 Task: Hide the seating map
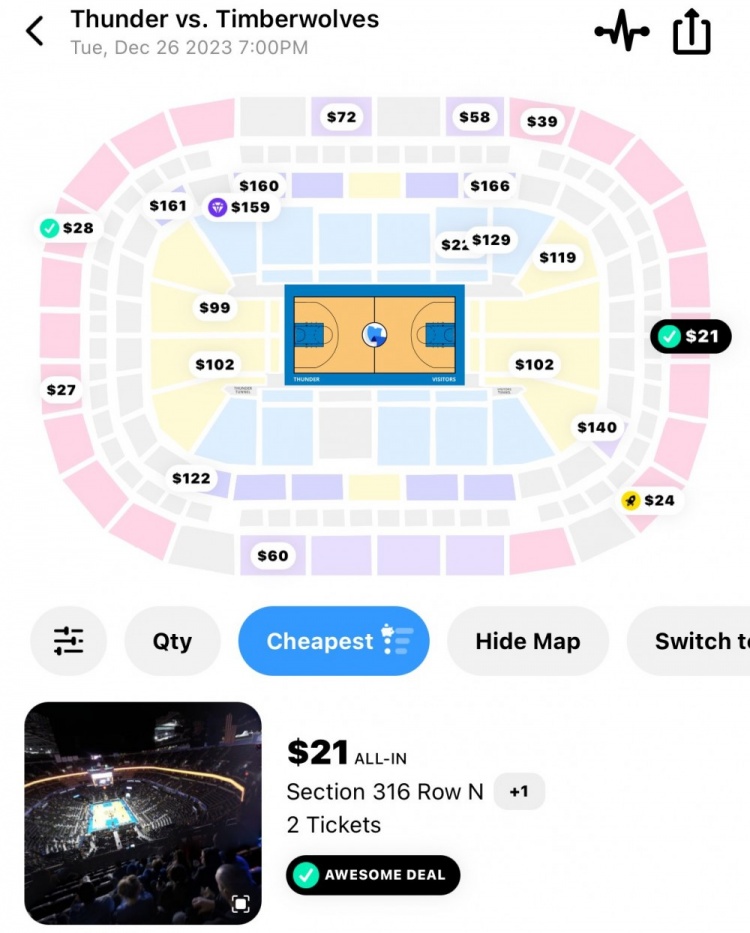click(x=527, y=641)
